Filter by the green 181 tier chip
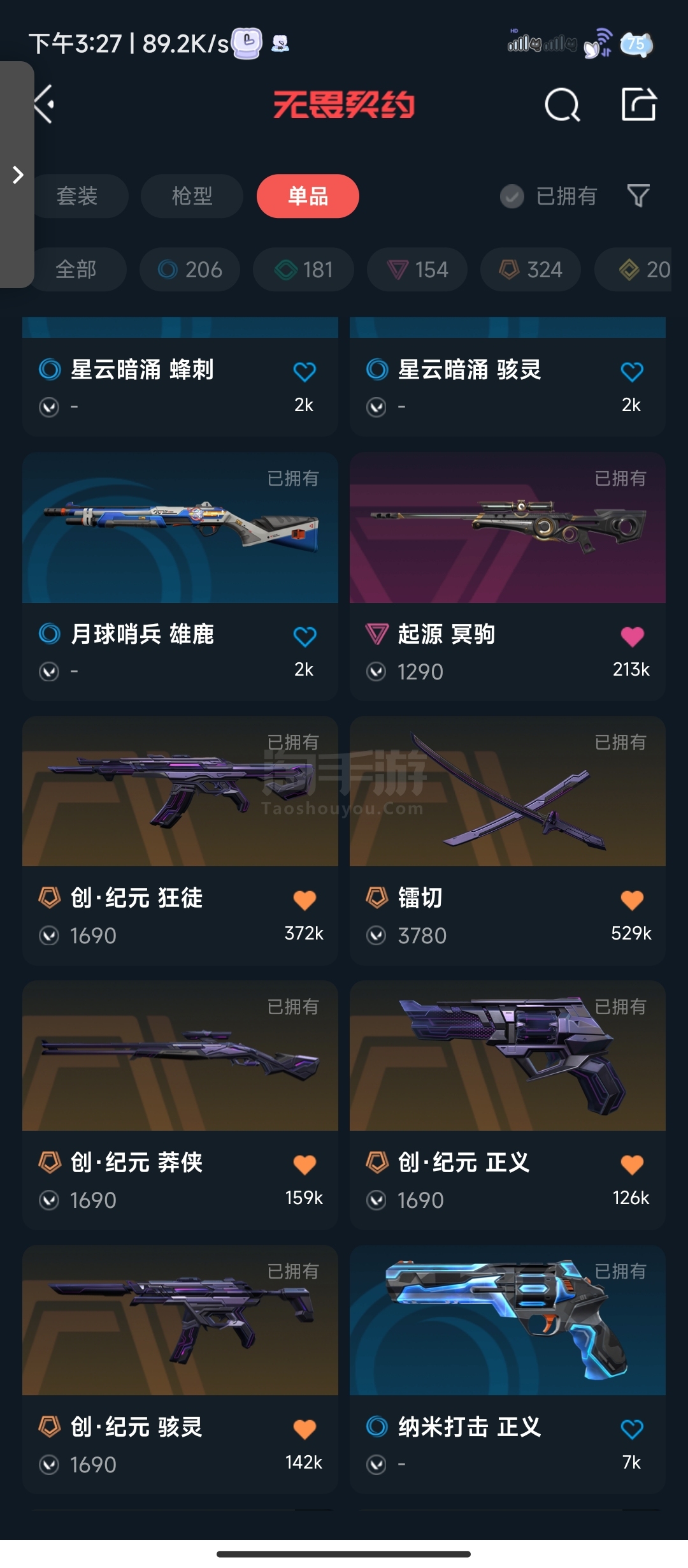The height and width of the screenshot is (1568, 688). point(303,270)
